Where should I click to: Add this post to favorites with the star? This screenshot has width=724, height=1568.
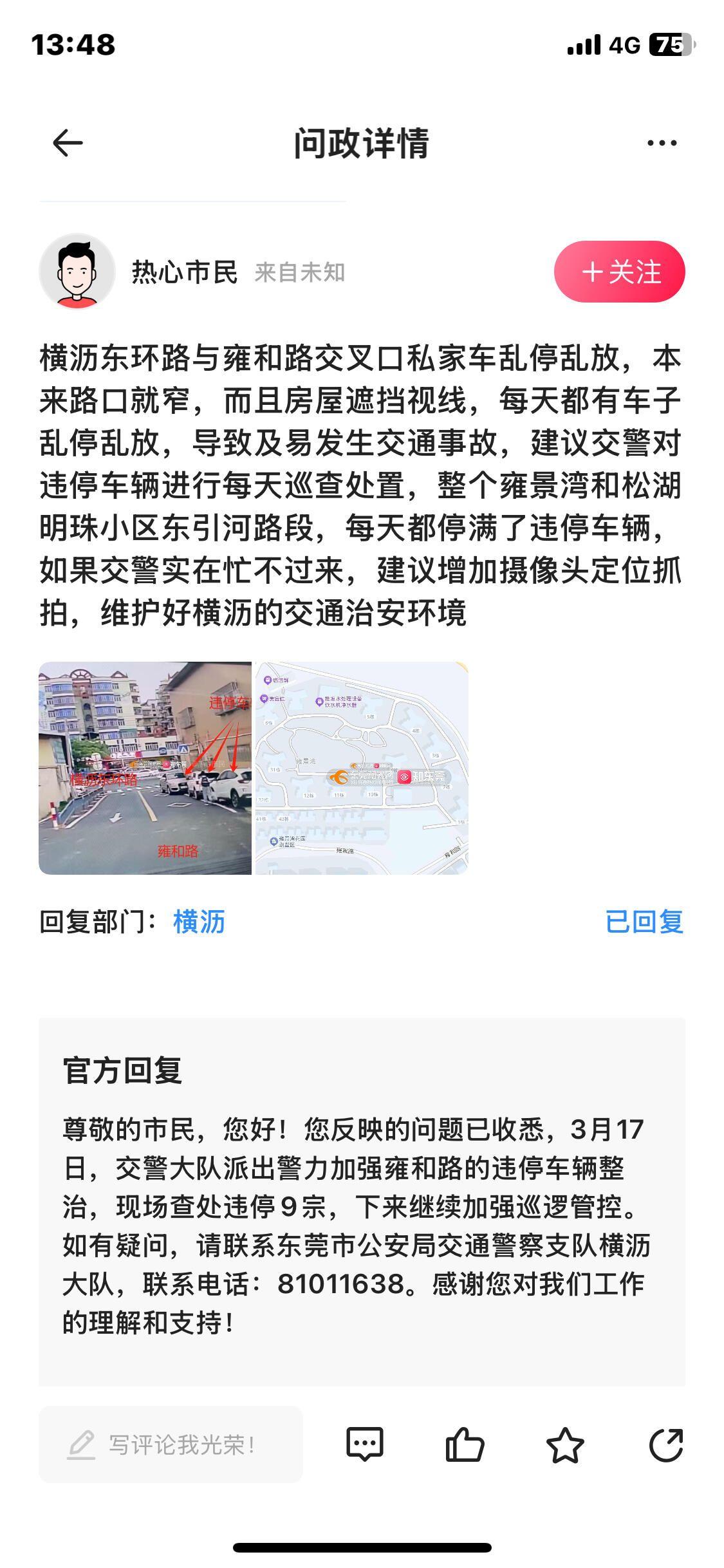pos(564,1445)
